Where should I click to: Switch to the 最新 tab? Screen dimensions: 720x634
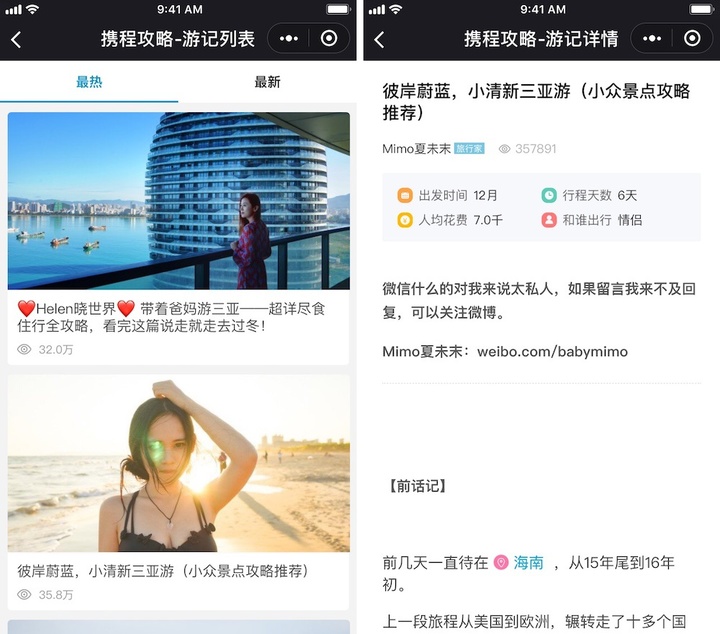pos(267,82)
